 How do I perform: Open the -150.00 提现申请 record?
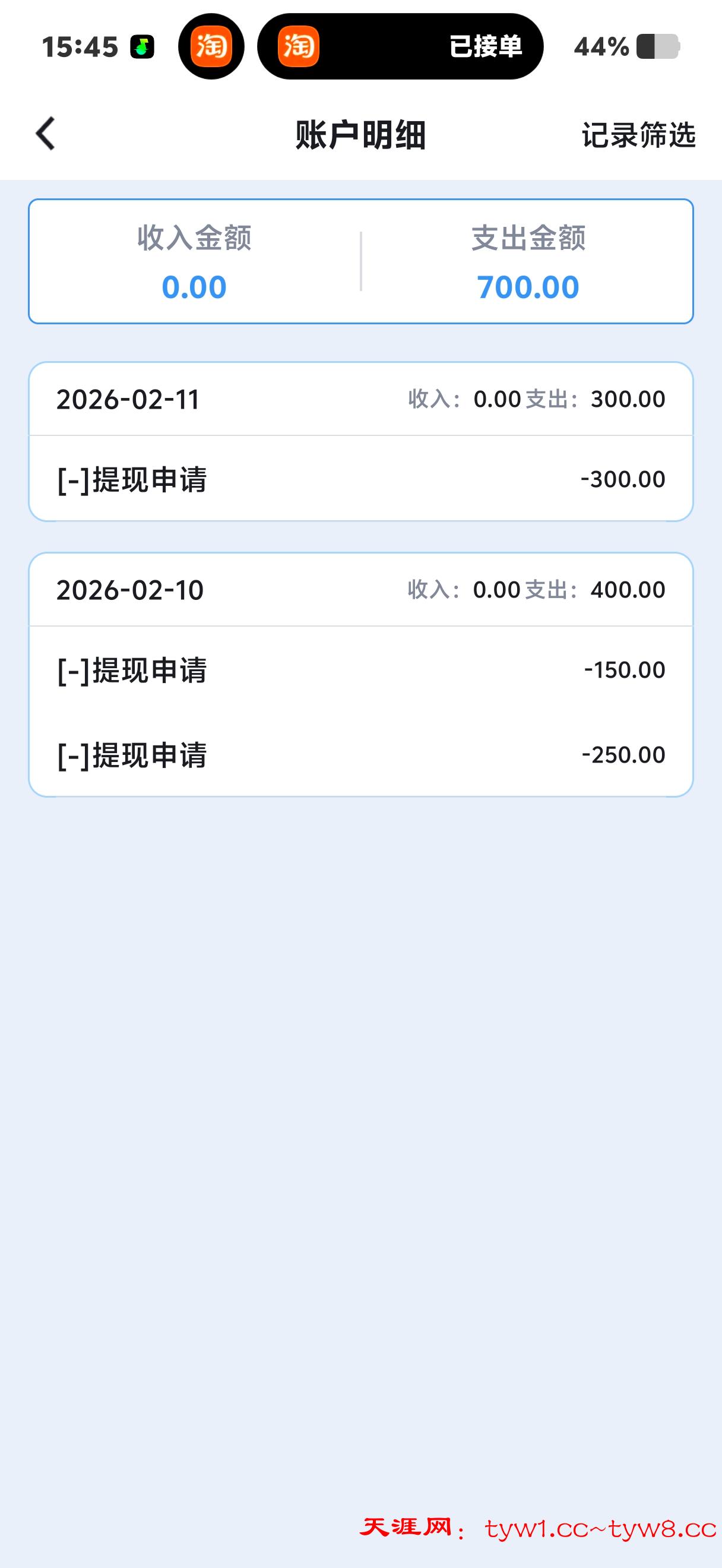360,670
